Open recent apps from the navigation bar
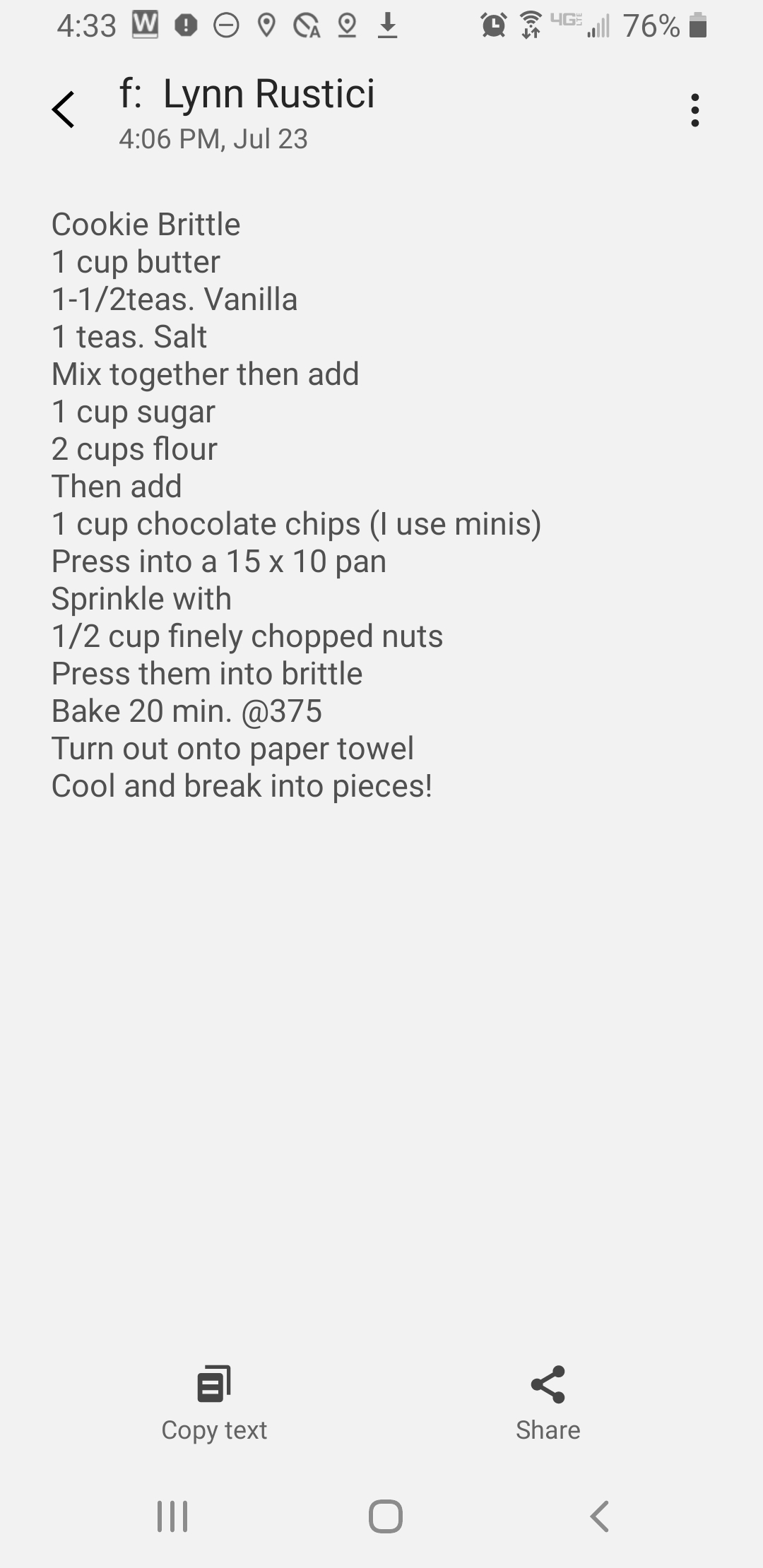 click(172, 1516)
